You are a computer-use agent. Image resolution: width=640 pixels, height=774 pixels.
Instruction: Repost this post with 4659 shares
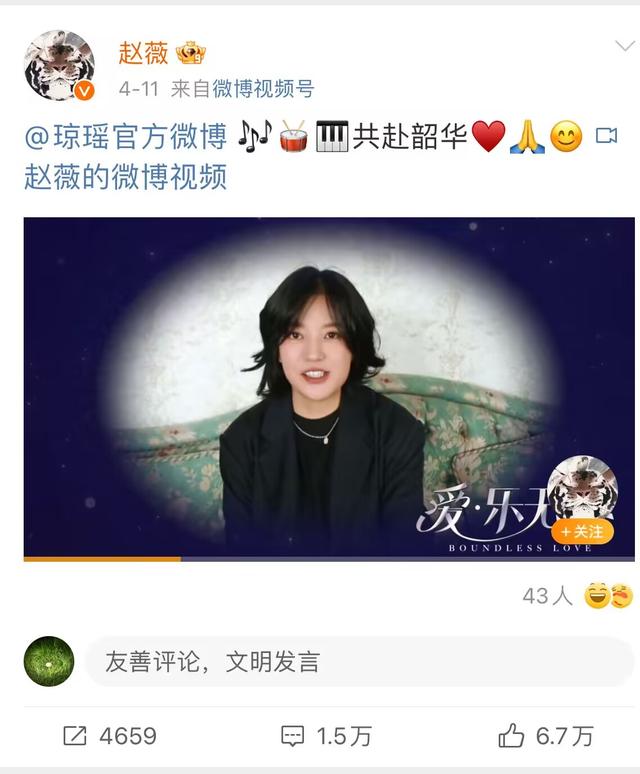click(109, 737)
